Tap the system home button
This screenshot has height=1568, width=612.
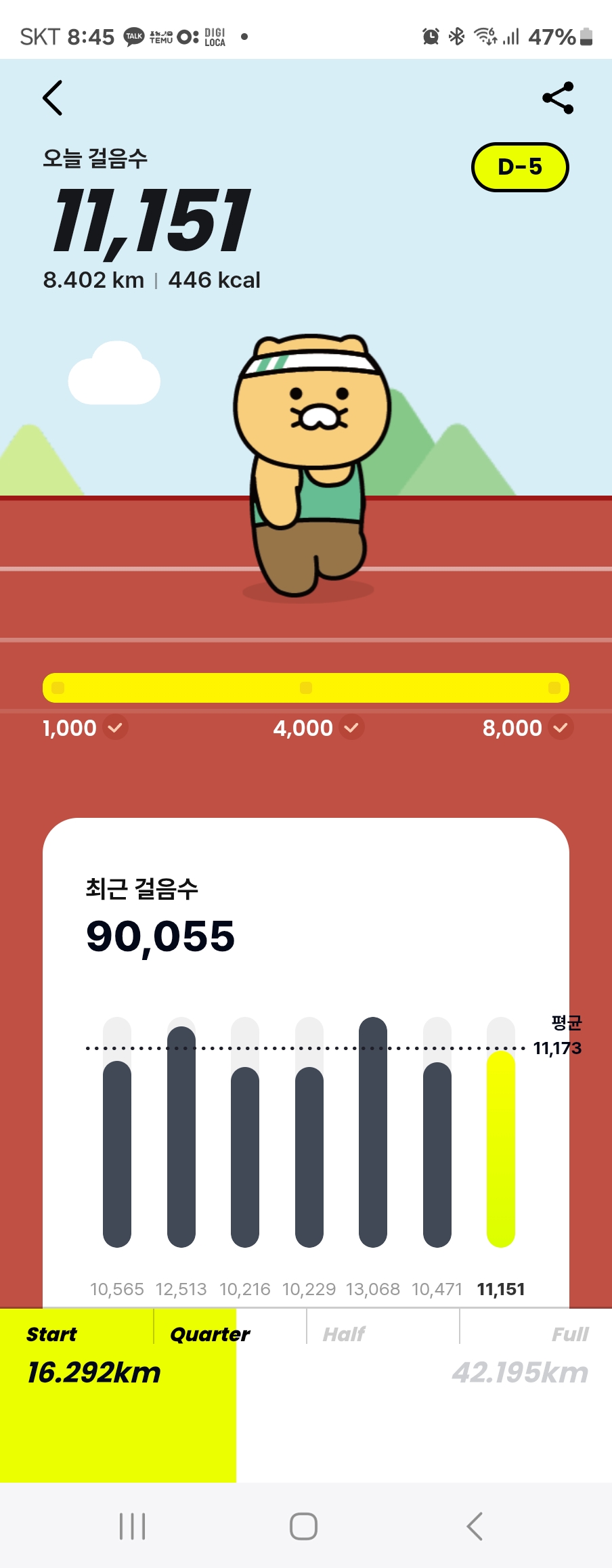coord(303,1526)
